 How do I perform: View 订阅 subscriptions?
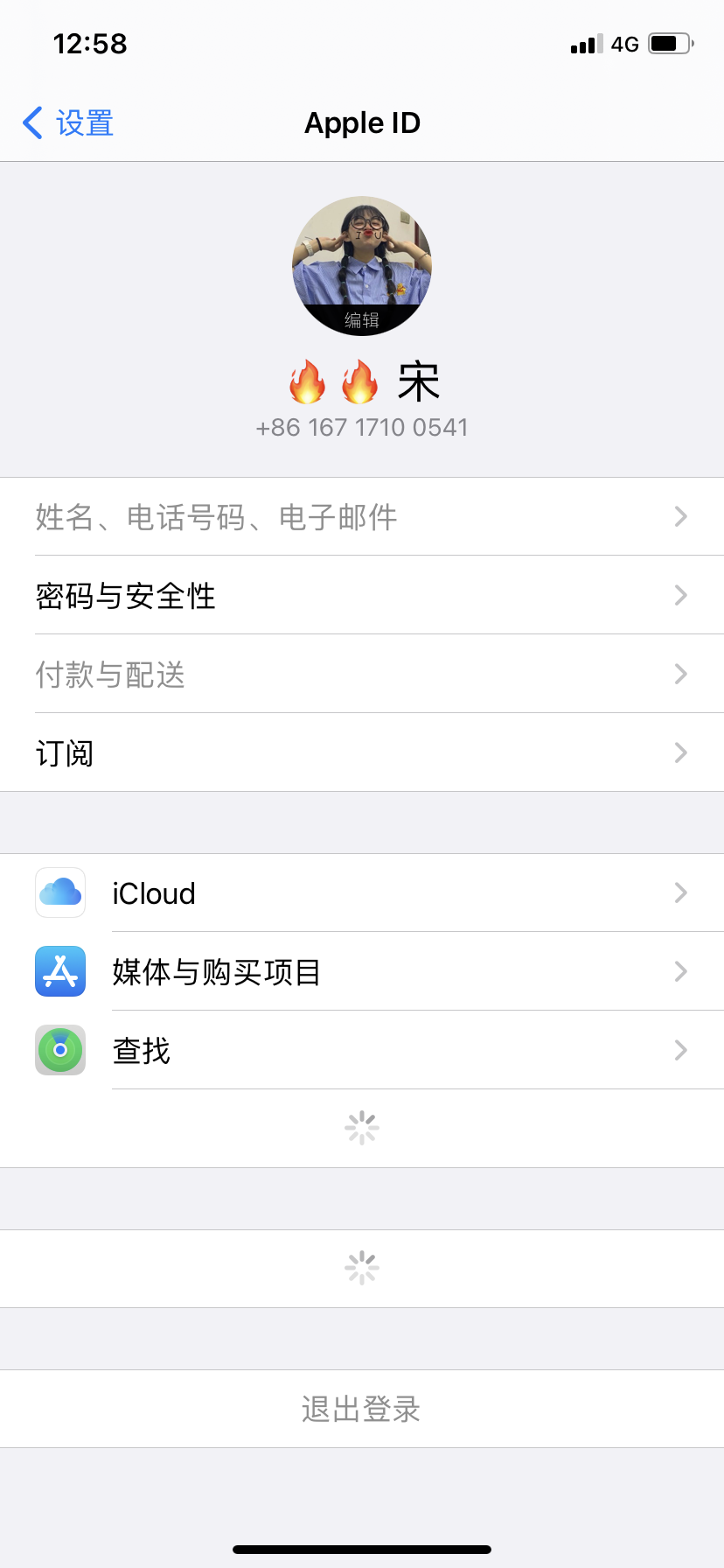[x=362, y=753]
